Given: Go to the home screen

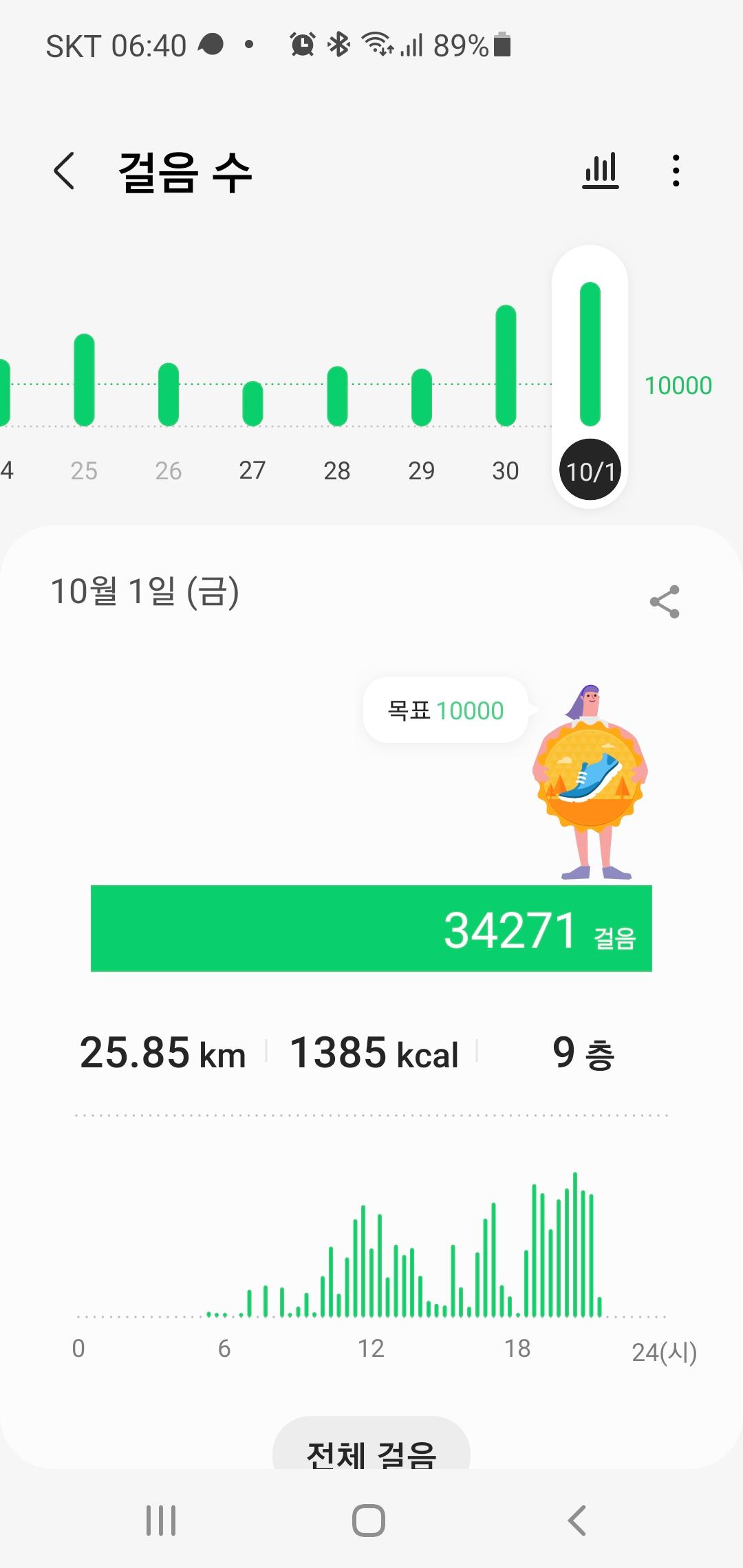Looking at the screenshot, I should tap(369, 1520).
